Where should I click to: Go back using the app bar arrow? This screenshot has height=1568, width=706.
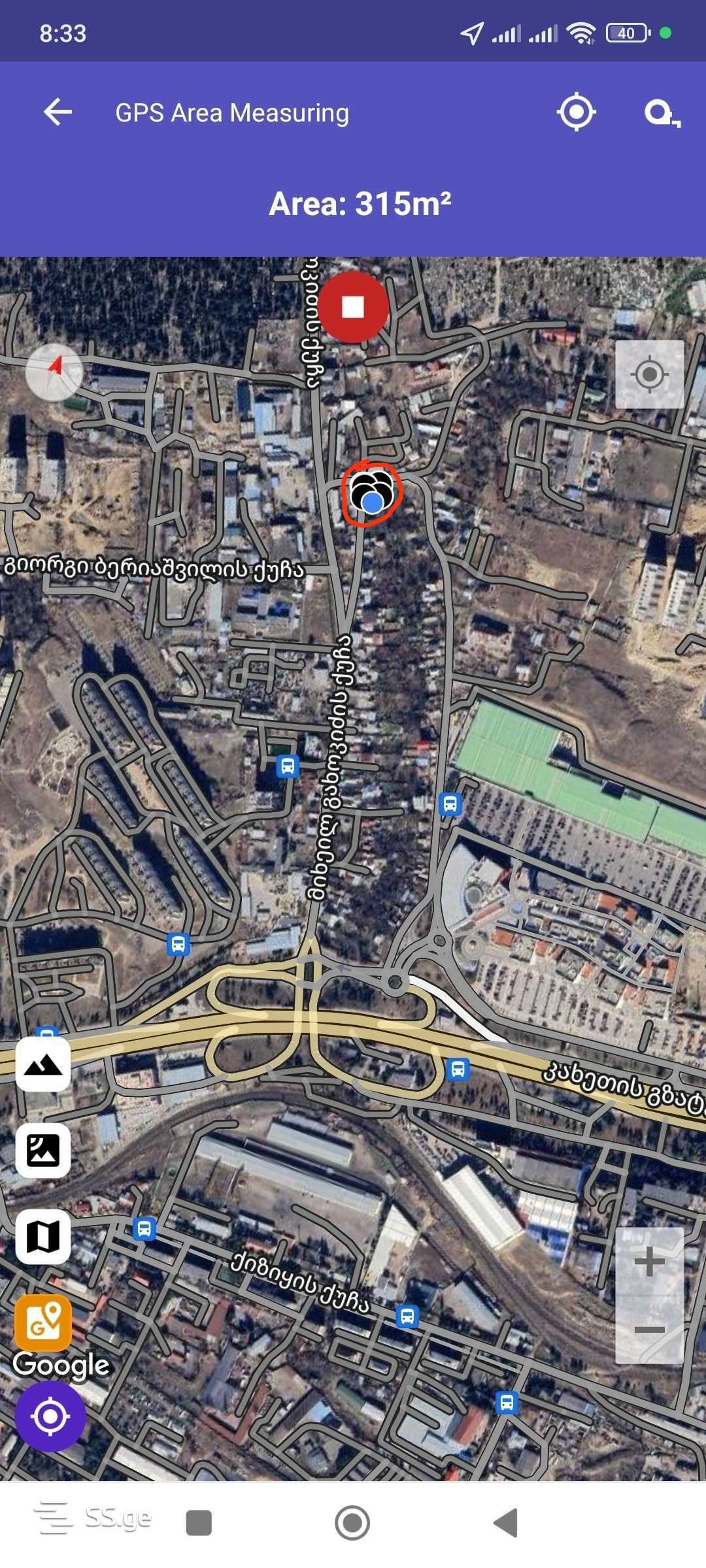click(x=58, y=112)
